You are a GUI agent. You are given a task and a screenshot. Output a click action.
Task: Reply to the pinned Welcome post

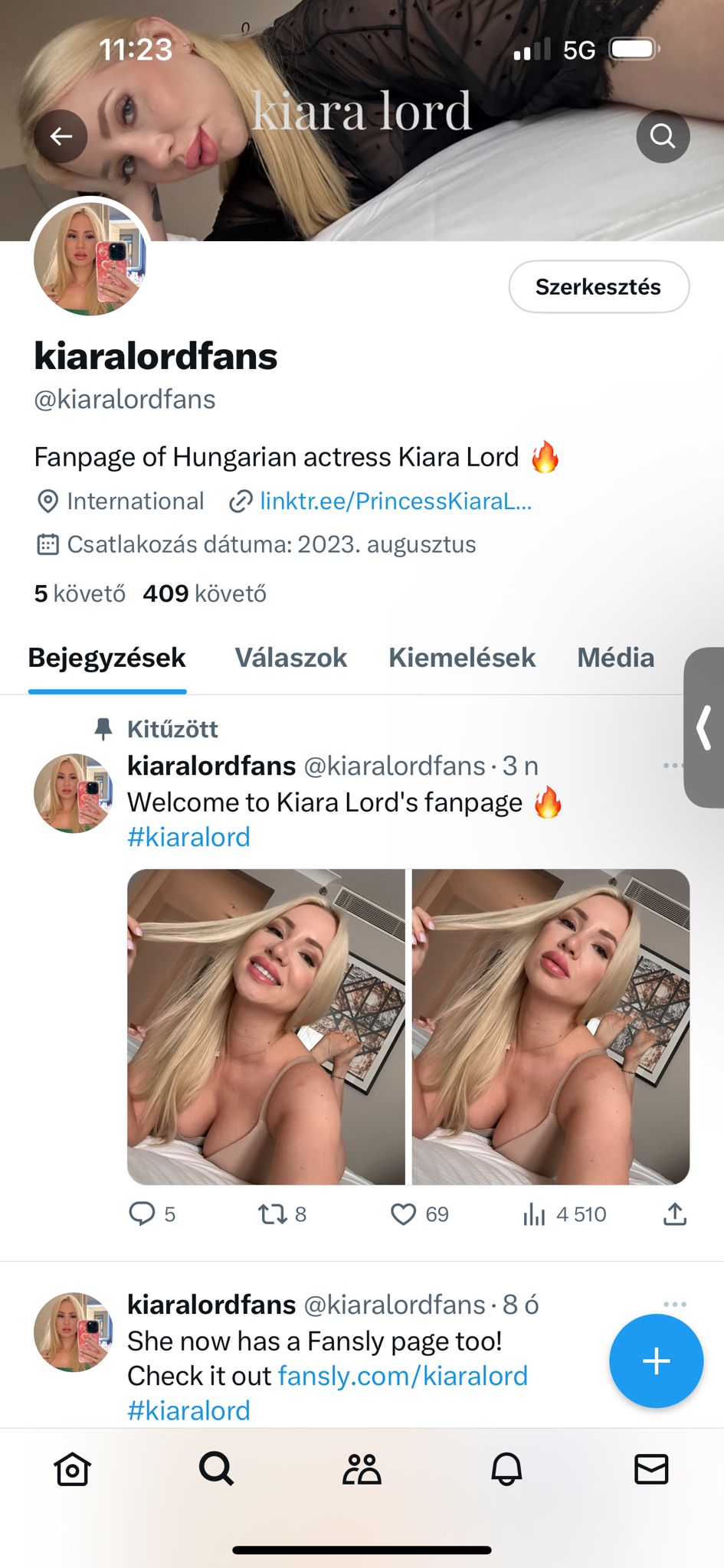(x=143, y=1214)
